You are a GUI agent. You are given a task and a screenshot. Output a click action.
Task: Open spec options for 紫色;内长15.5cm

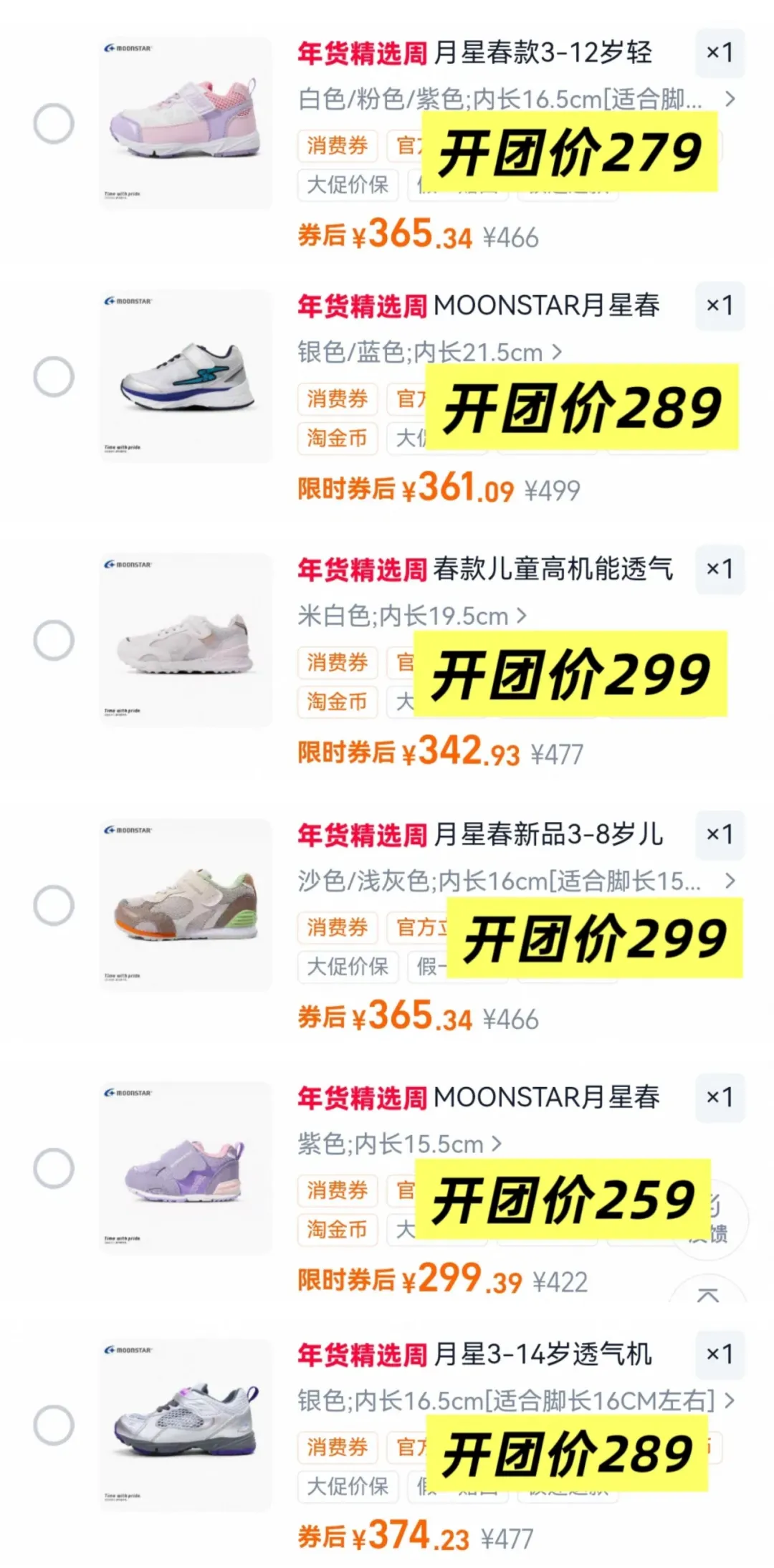click(399, 1144)
